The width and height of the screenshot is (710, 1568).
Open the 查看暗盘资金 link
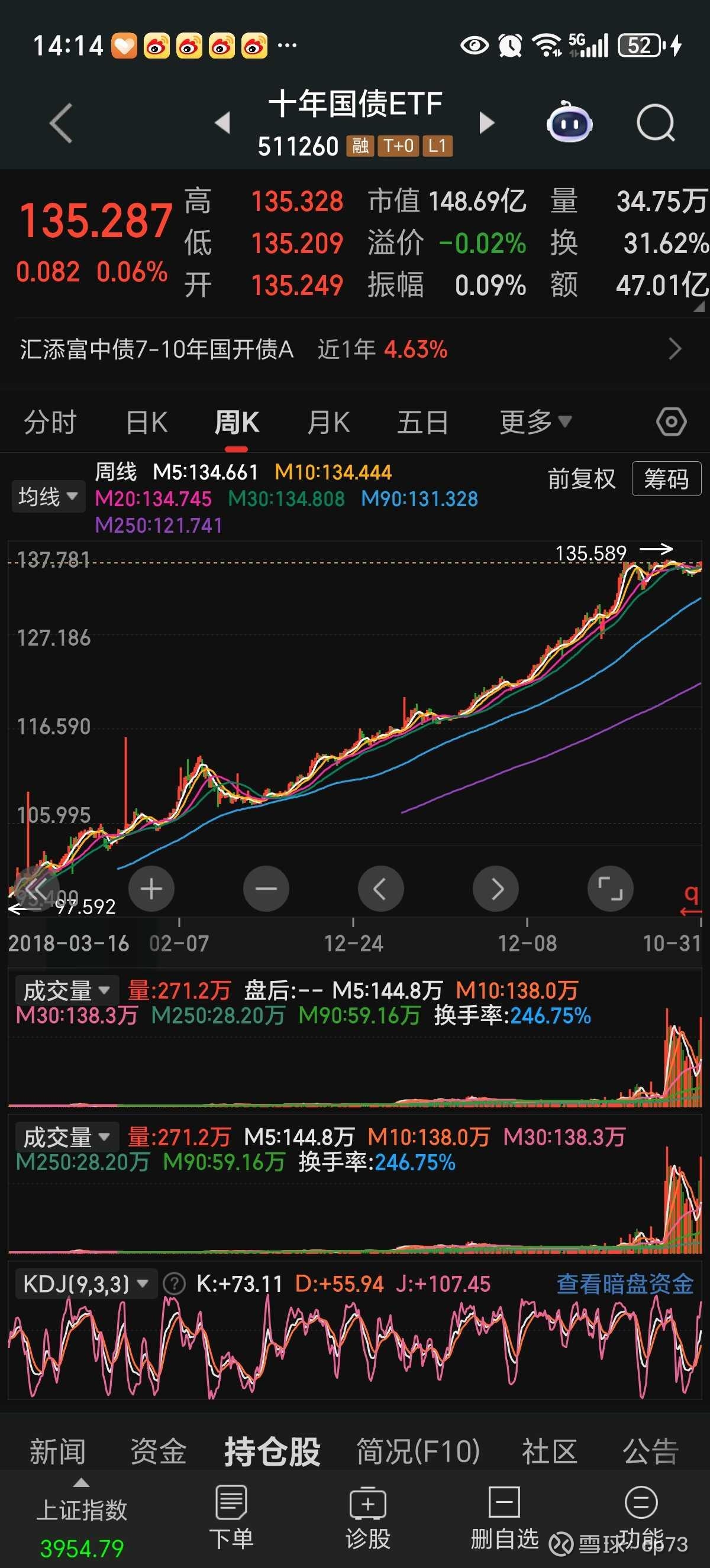point(625,1284)
